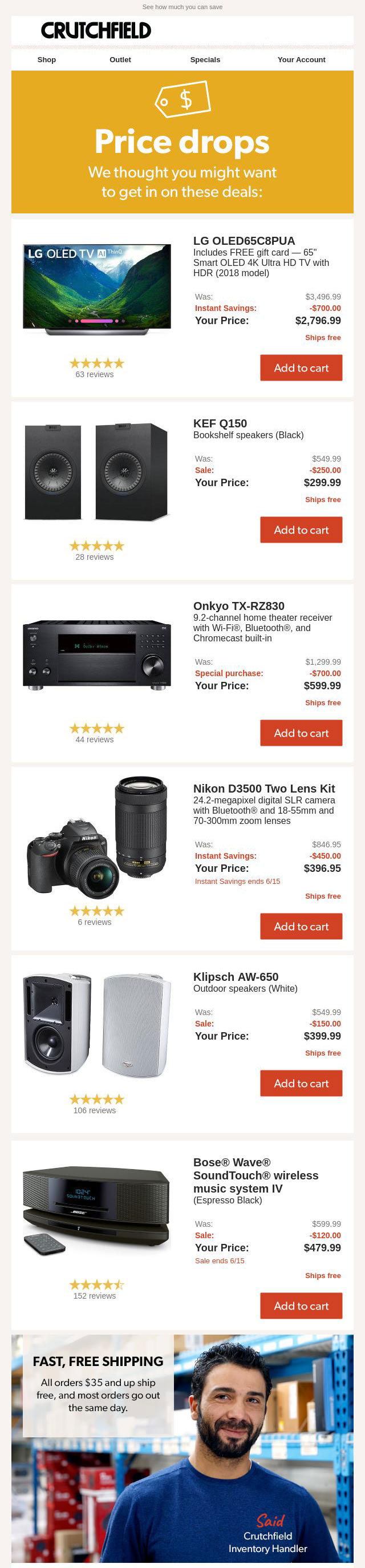Add Nikon D3500 kit to cart
This screenshot has width=365, height=1568.
point(301,927)
